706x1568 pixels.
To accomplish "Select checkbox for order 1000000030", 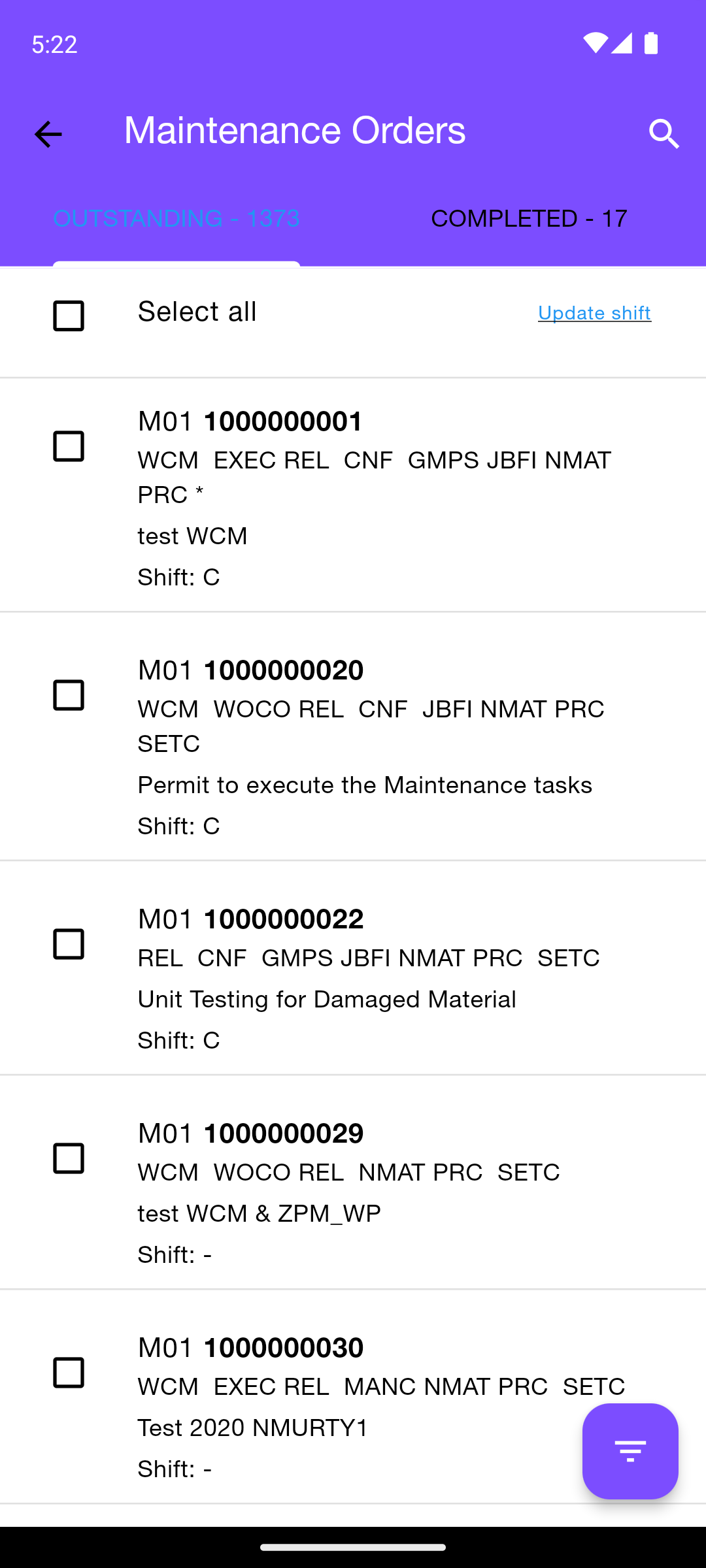I will tap(69, 1373).
